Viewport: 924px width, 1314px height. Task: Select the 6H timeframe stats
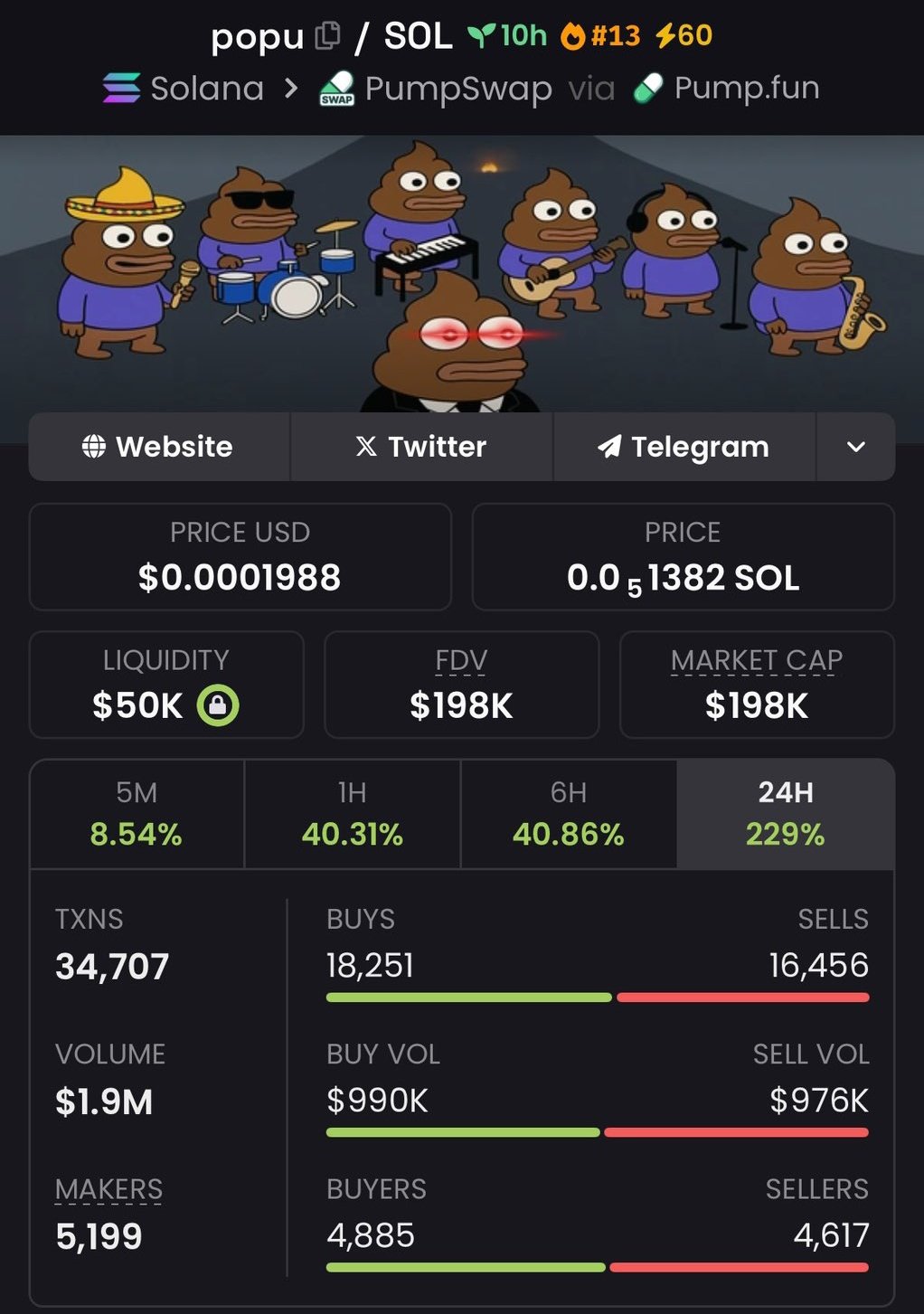tap(569, 814)
